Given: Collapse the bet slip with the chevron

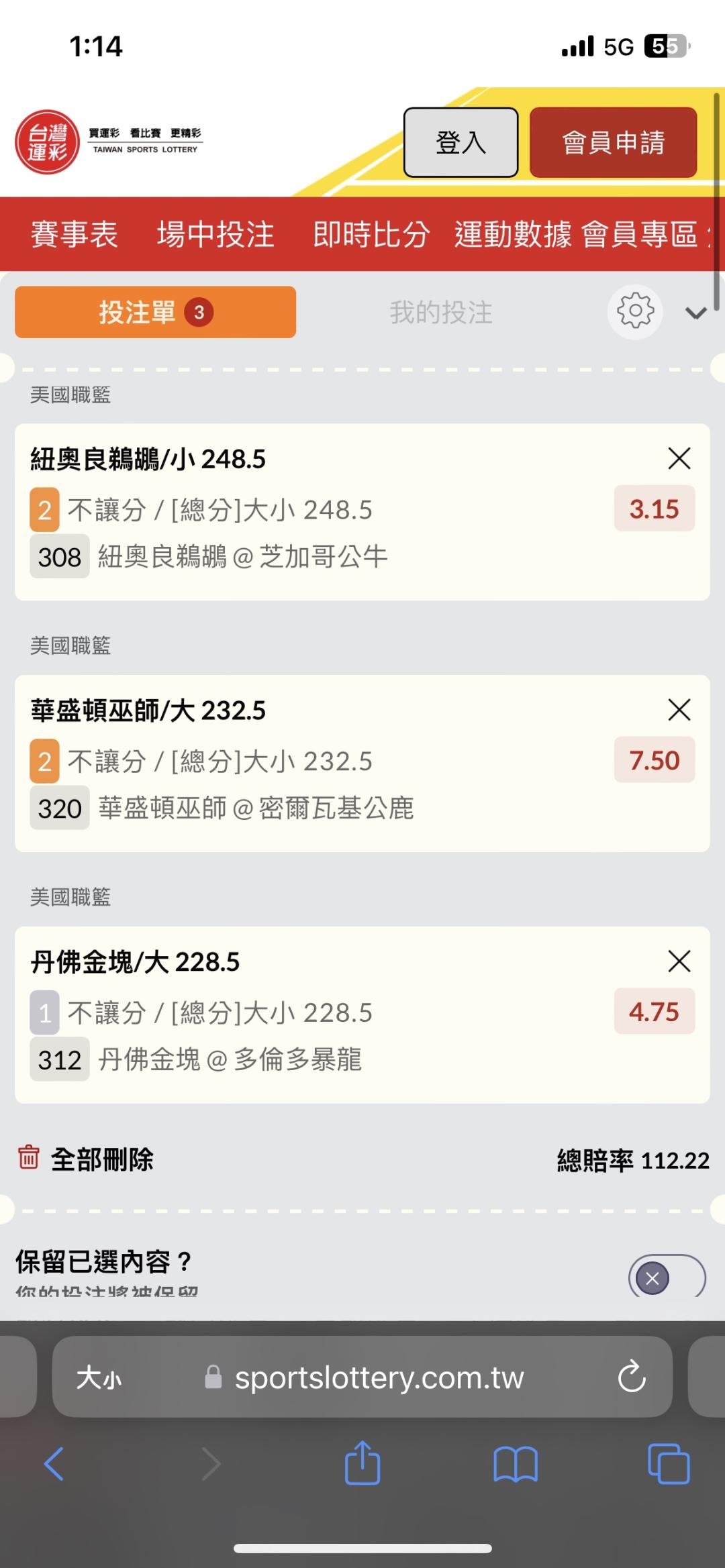Looking at the screenshot, I should [695, 313].
